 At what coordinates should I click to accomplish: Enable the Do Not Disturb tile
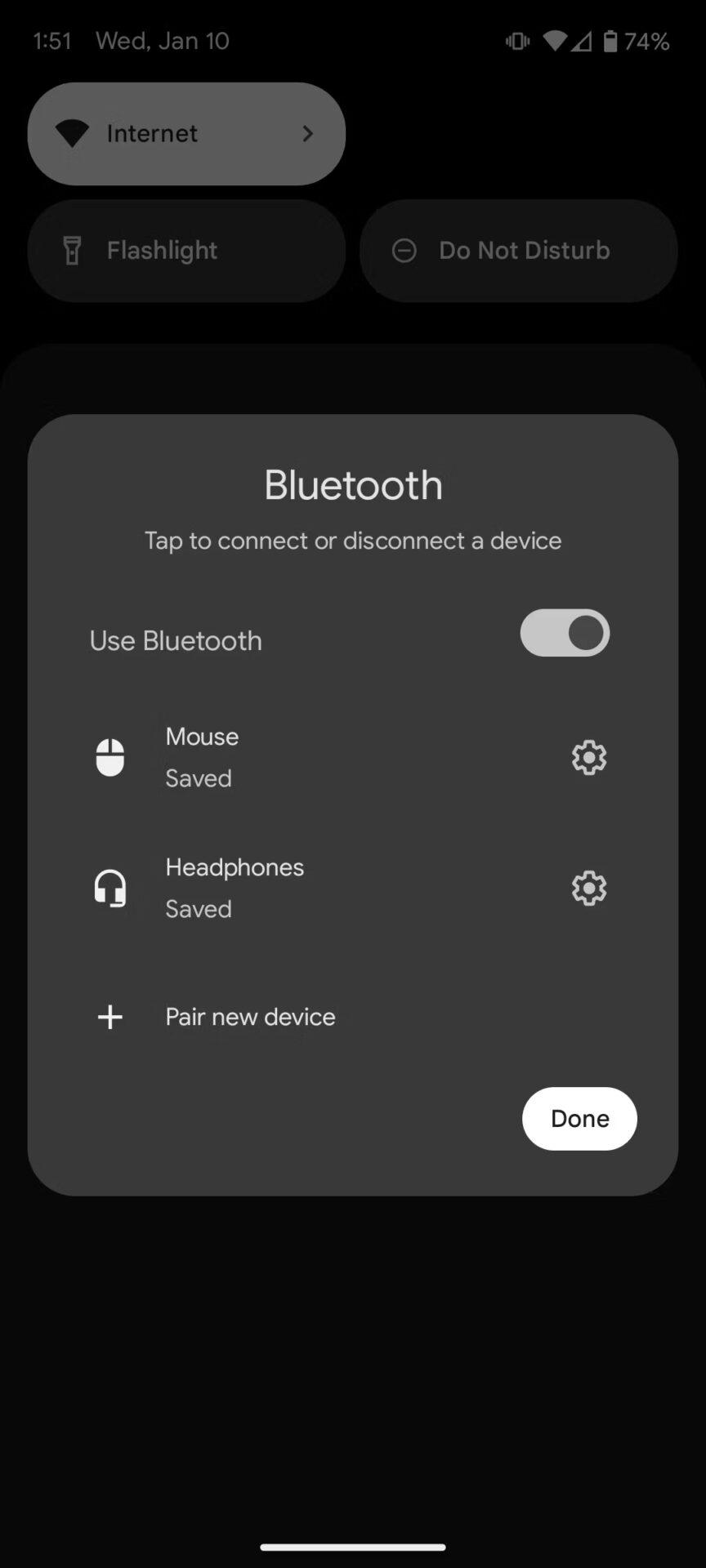[519, 251]
